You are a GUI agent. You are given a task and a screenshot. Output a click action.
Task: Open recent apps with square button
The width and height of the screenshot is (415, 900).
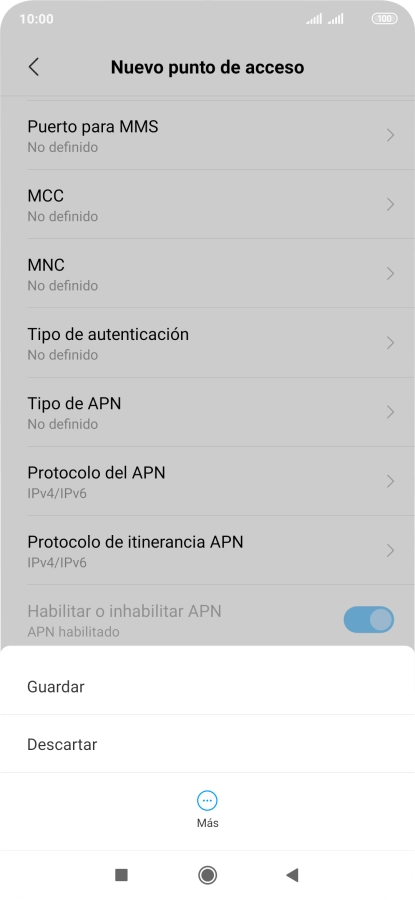coord(121,875)
